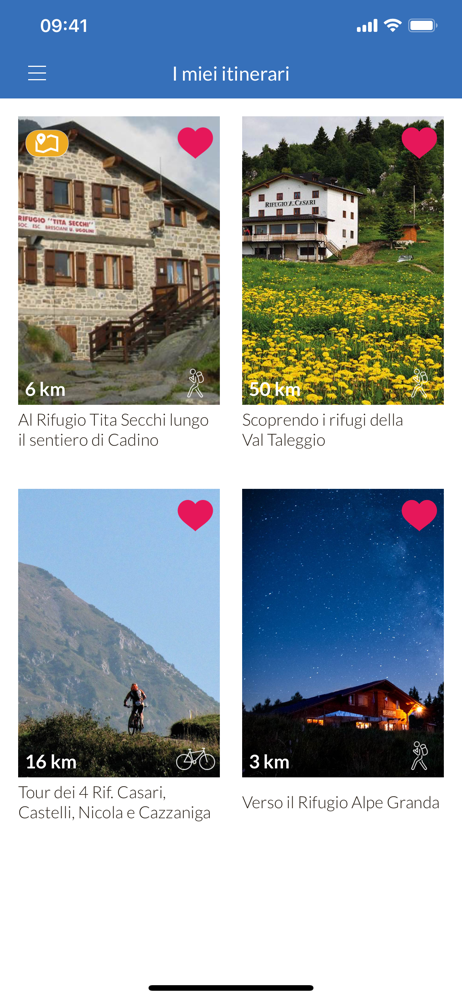Unfavorite the Rifugio Tita Secchi itinerary heart
The width and height of the screenshot is (462, 1000).
click(195, 142)
